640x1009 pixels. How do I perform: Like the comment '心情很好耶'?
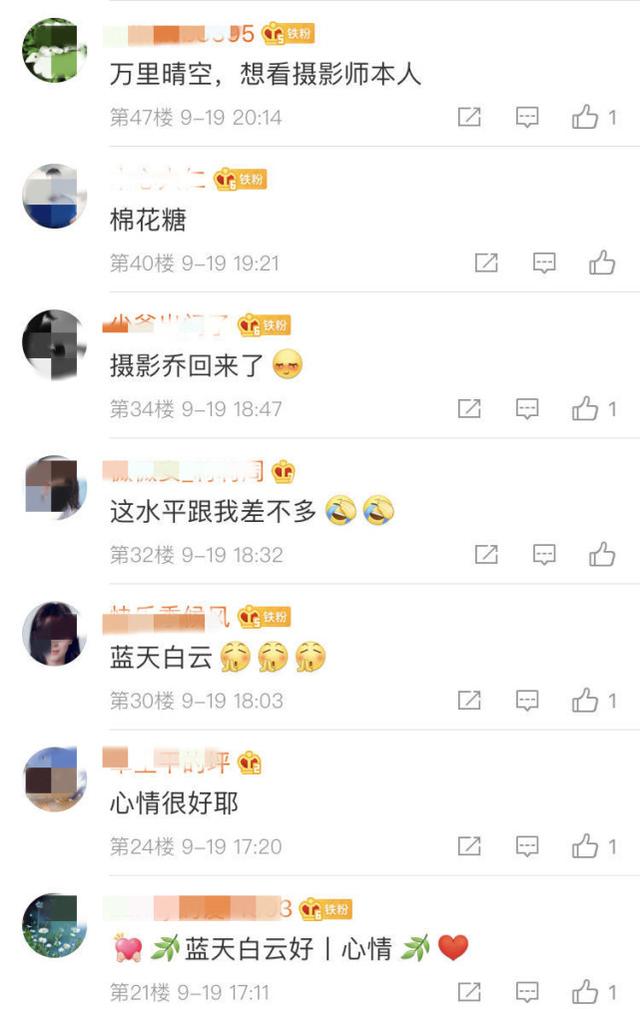point(585,846)
